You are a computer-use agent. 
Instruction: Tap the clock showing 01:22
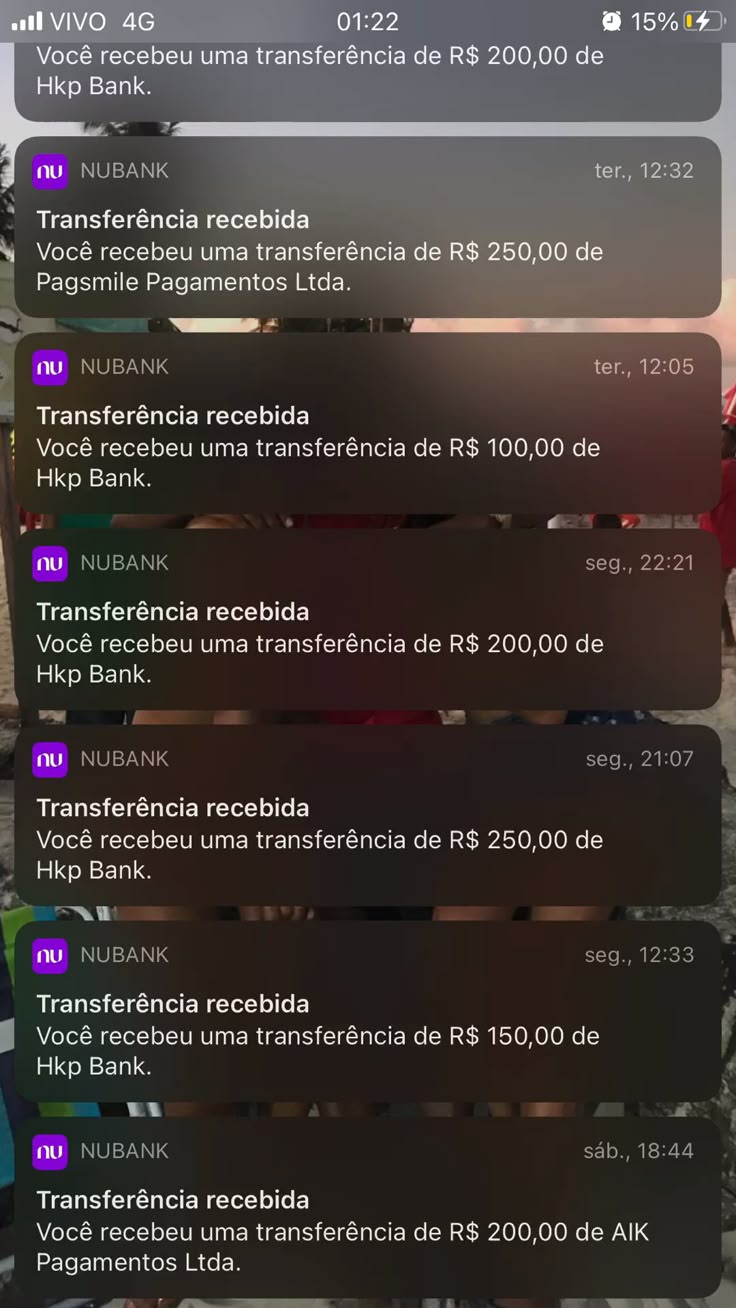pos(368,18)
